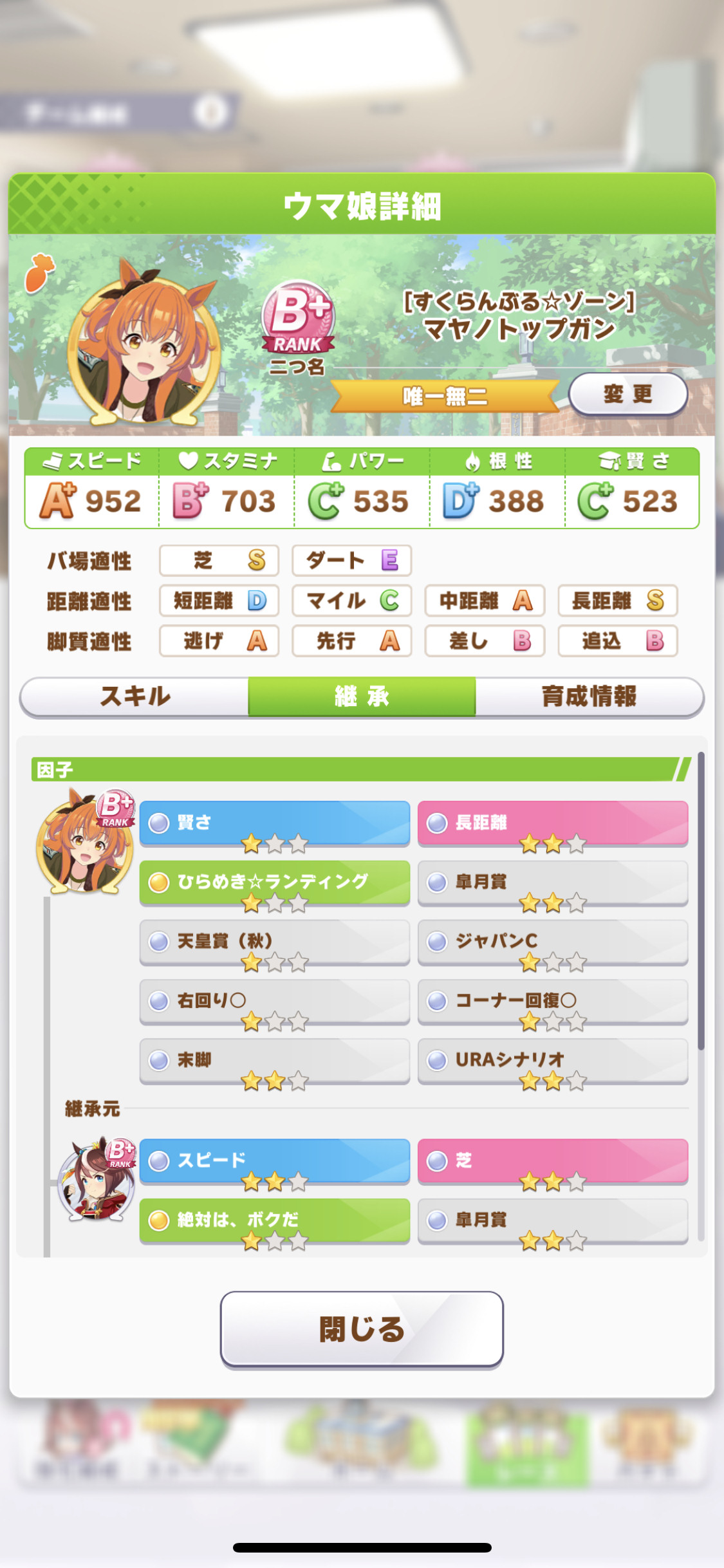Screen dimensions: 724x1568
Task: View the 右回り○ factor
Action: click(x=275, y=1000)
